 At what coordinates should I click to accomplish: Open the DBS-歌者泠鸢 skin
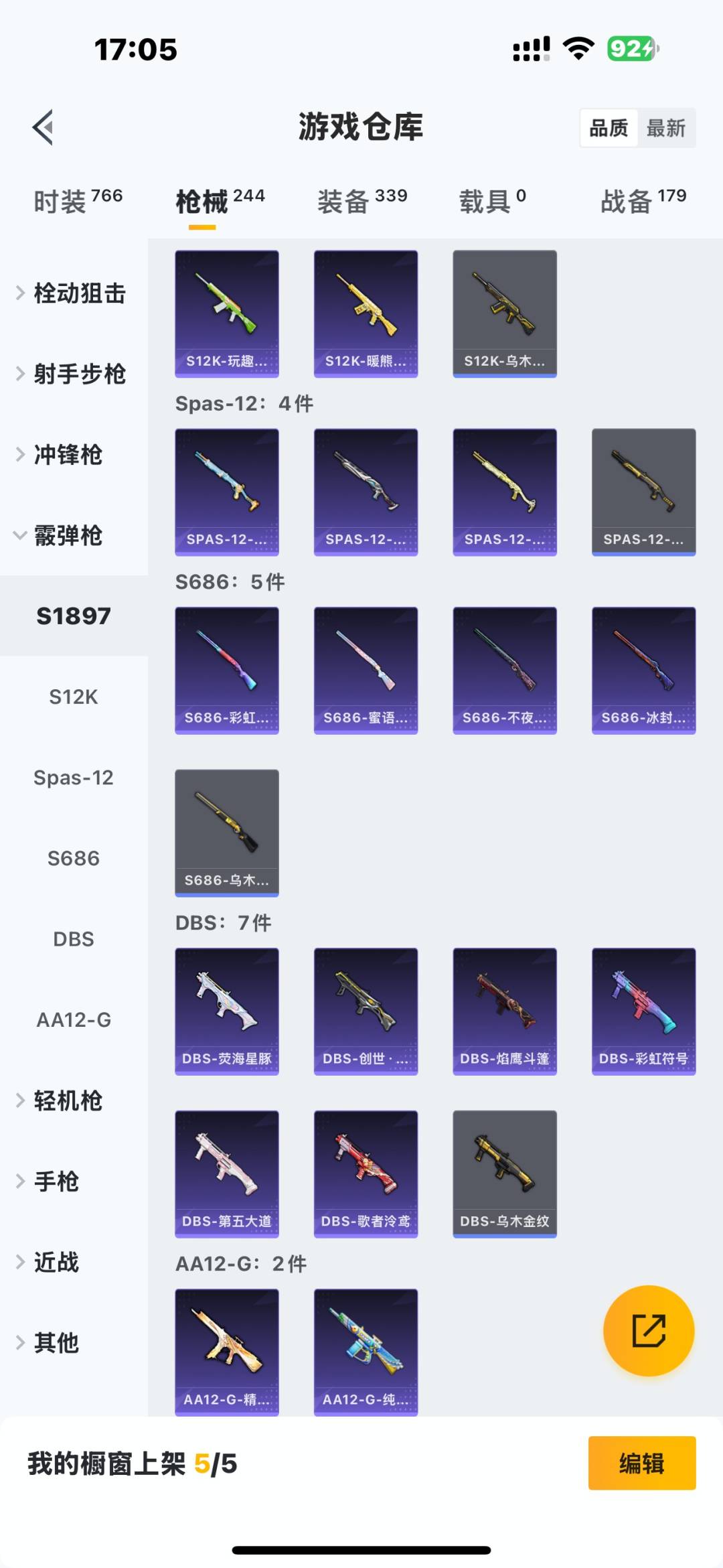click(366, 1173)
